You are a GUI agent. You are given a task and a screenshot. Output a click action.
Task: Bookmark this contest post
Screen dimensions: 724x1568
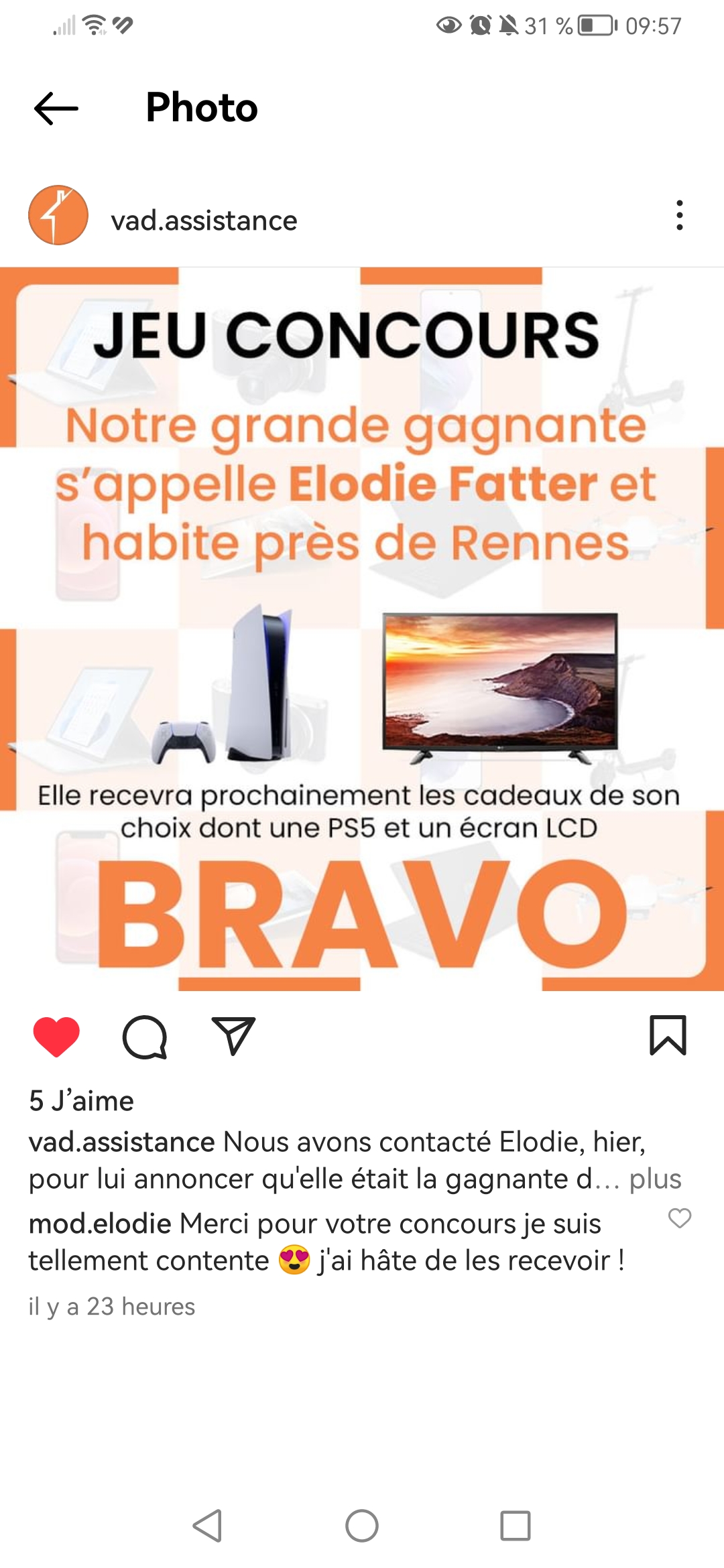coord(668,1036)
